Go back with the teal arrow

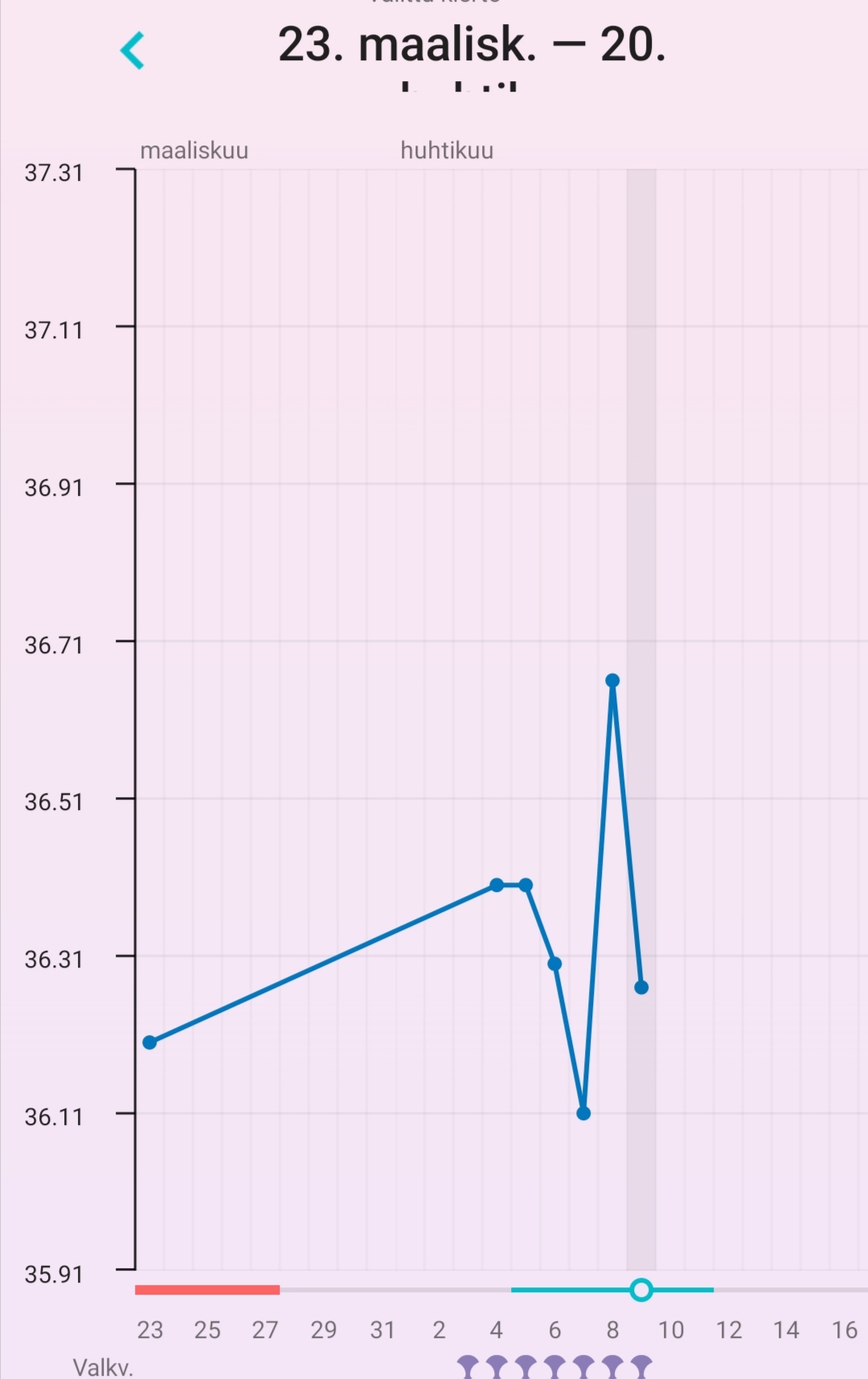(133, 51)
